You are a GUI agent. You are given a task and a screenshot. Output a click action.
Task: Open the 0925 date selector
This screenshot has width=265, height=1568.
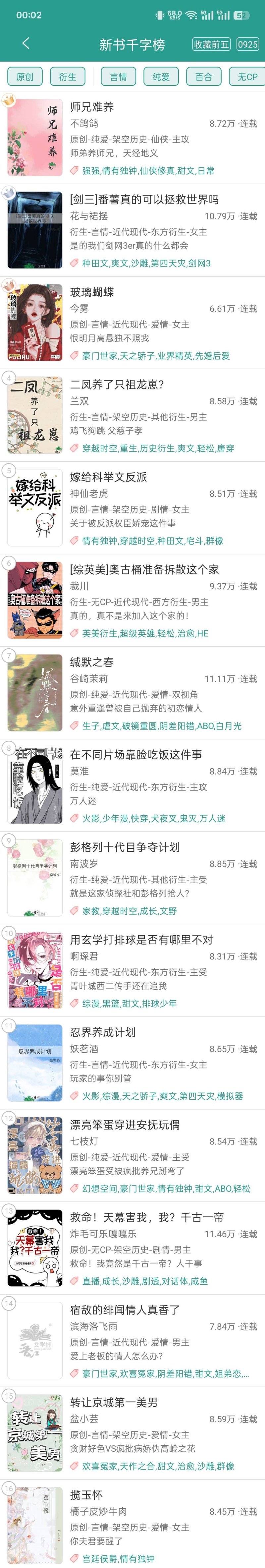click(x=247, y=44)
